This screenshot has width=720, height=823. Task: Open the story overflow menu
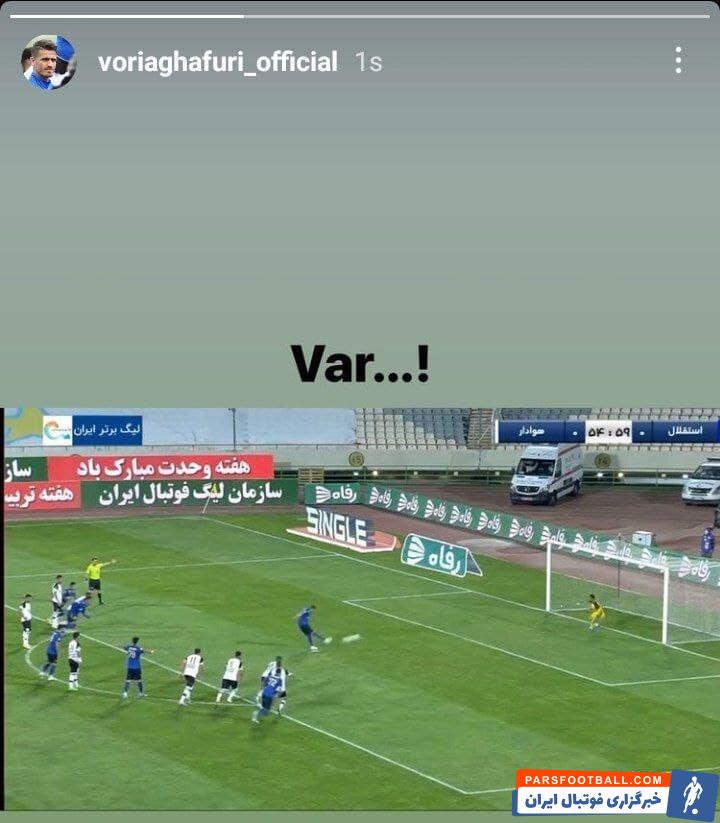coord(678,61)
